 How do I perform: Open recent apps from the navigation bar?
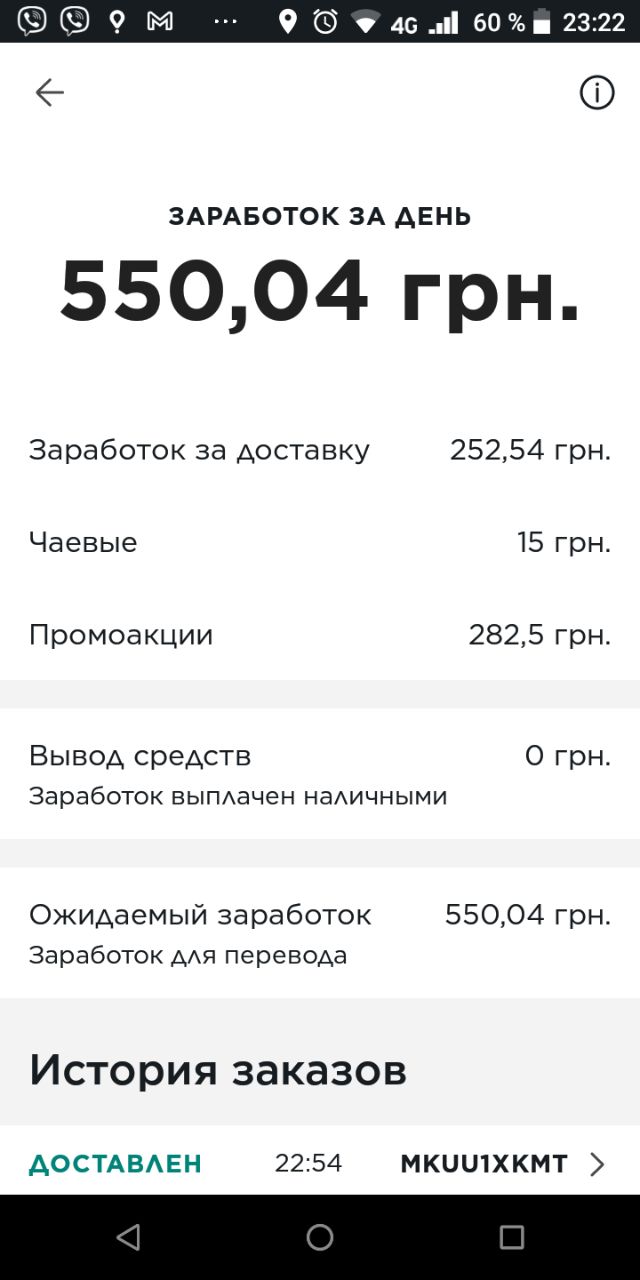point(512,1237)
